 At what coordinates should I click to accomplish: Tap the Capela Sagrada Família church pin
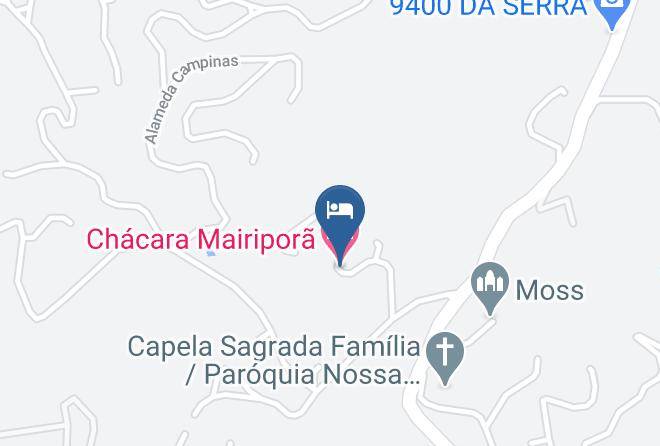(x=445, y=356)
